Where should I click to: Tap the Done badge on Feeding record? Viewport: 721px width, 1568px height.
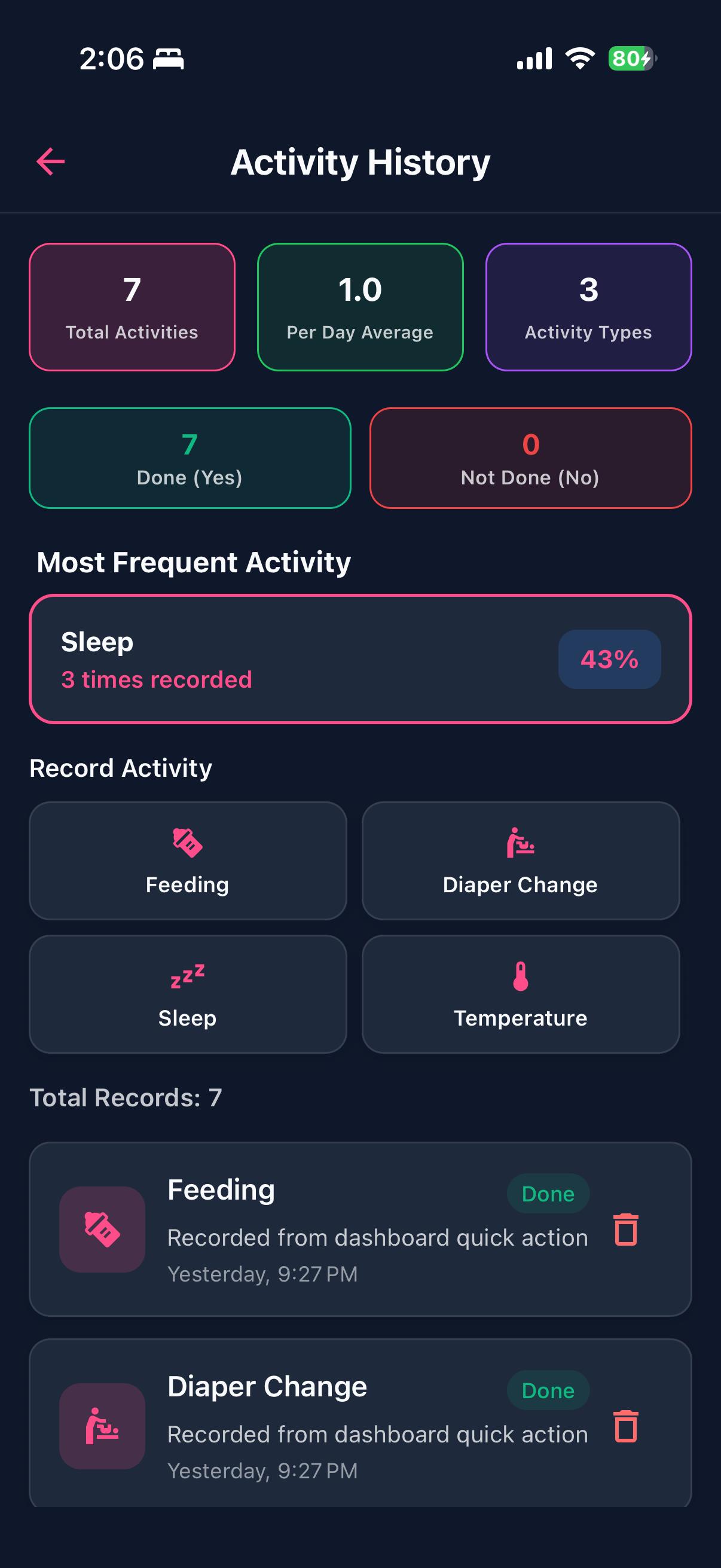coord(547,1193)
